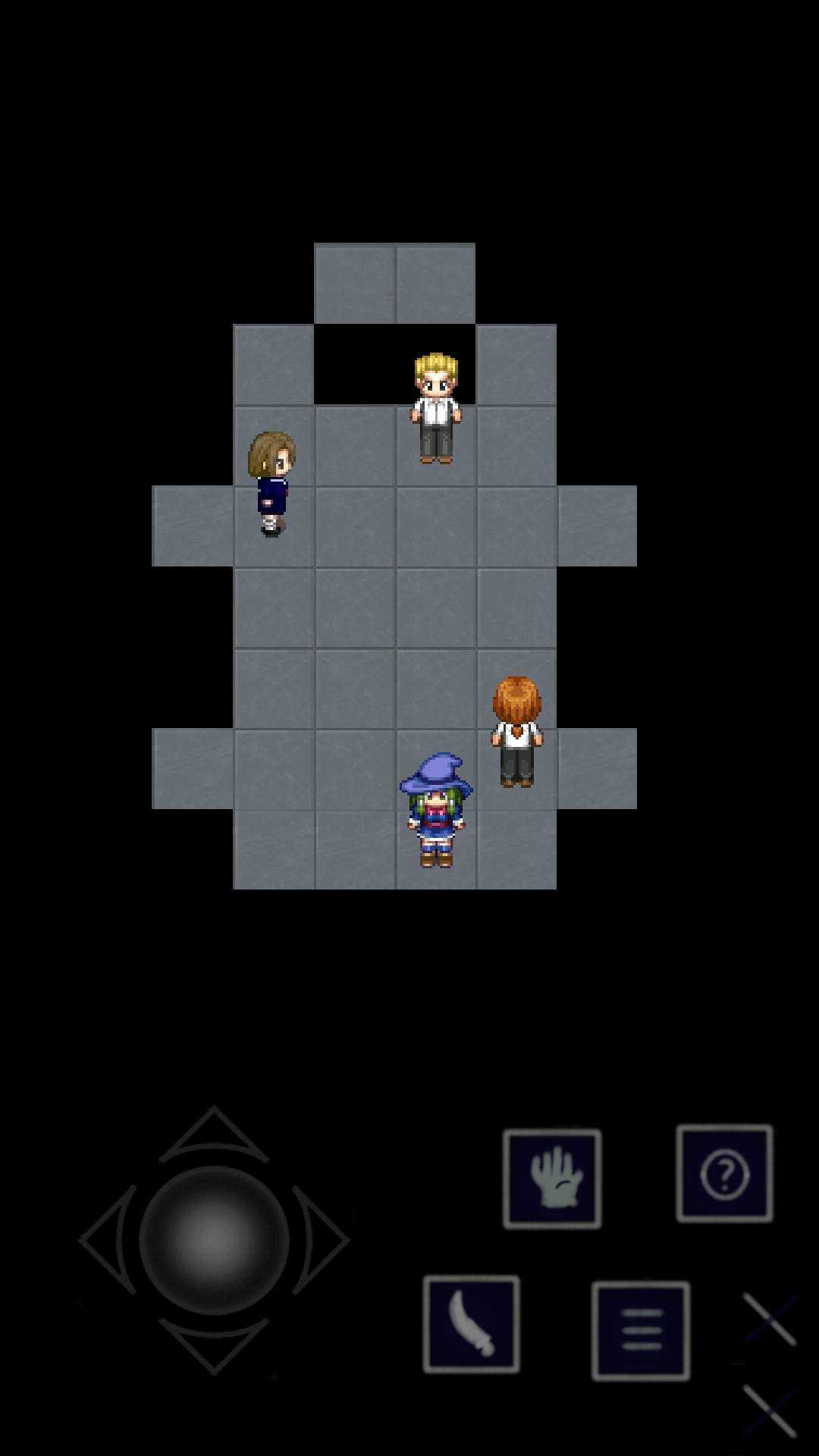This screenshot has height=1456, width=819.
Task: Tap the hand interact button
Action: coord(552,1178)
